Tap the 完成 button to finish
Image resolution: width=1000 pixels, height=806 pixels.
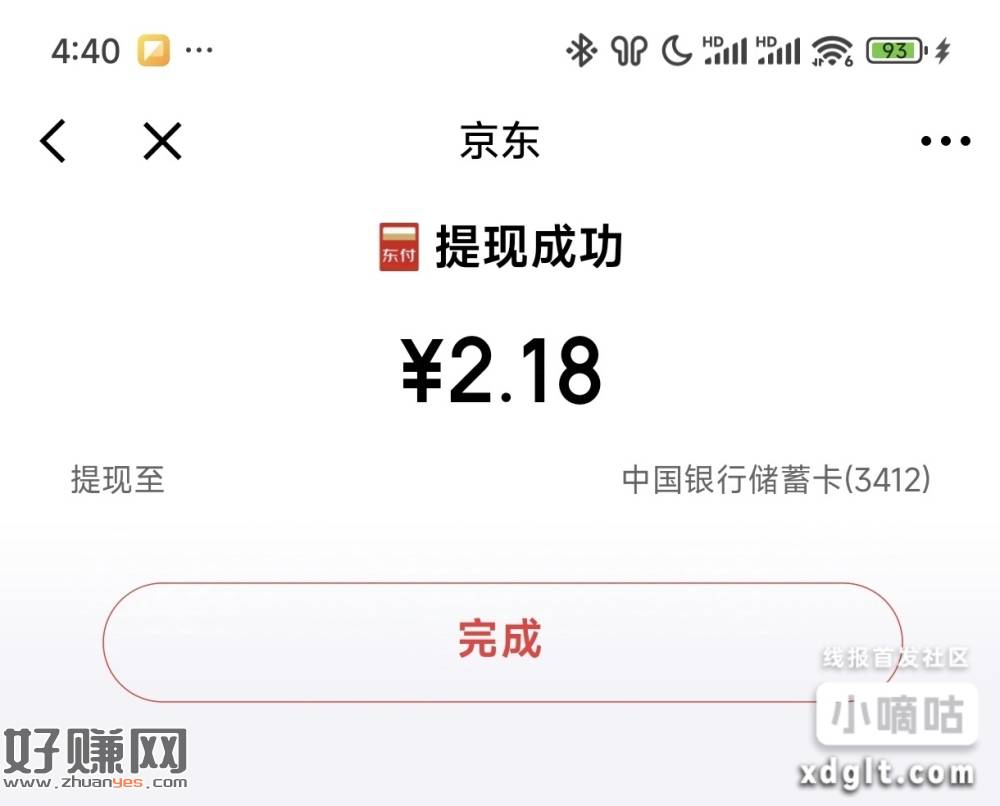coord(501,641)
